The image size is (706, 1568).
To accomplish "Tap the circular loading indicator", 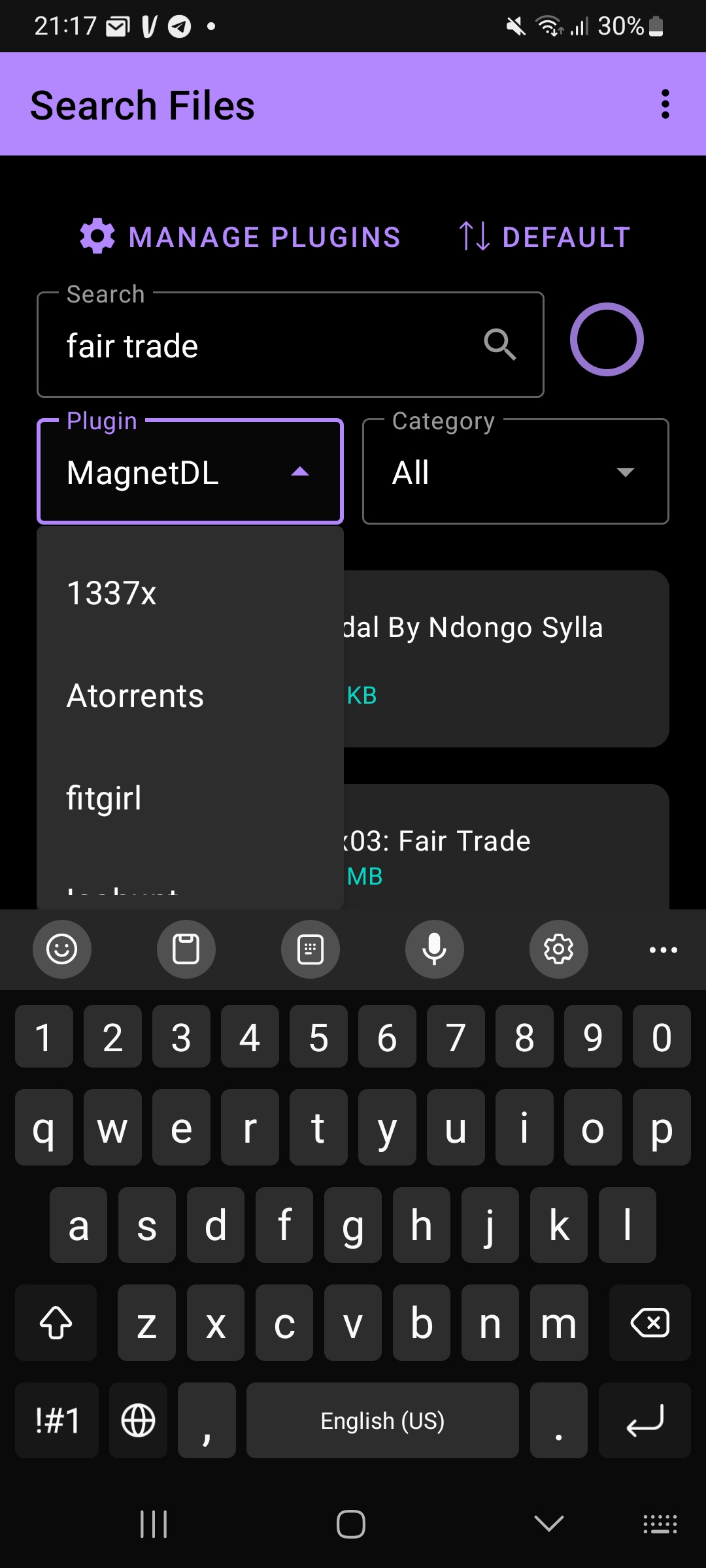I will click(607, 338).
